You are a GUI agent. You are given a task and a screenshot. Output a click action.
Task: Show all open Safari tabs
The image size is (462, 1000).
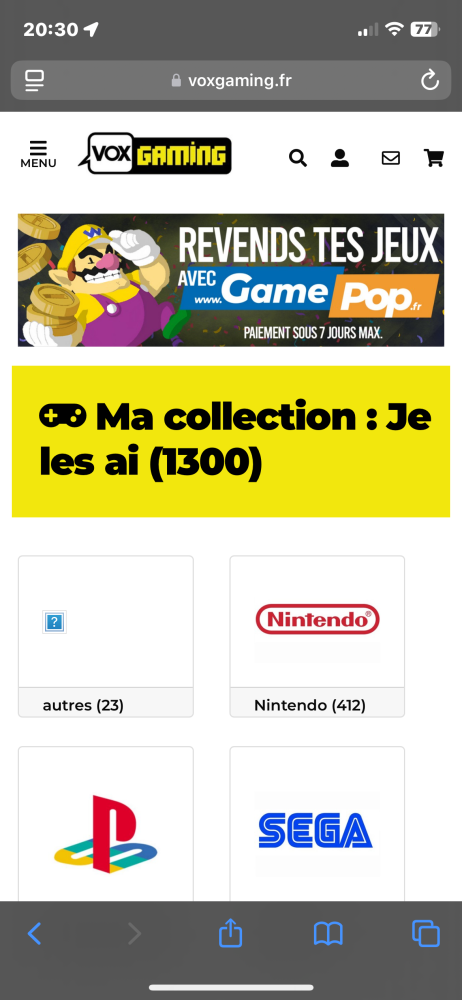(x=426, y=934)
